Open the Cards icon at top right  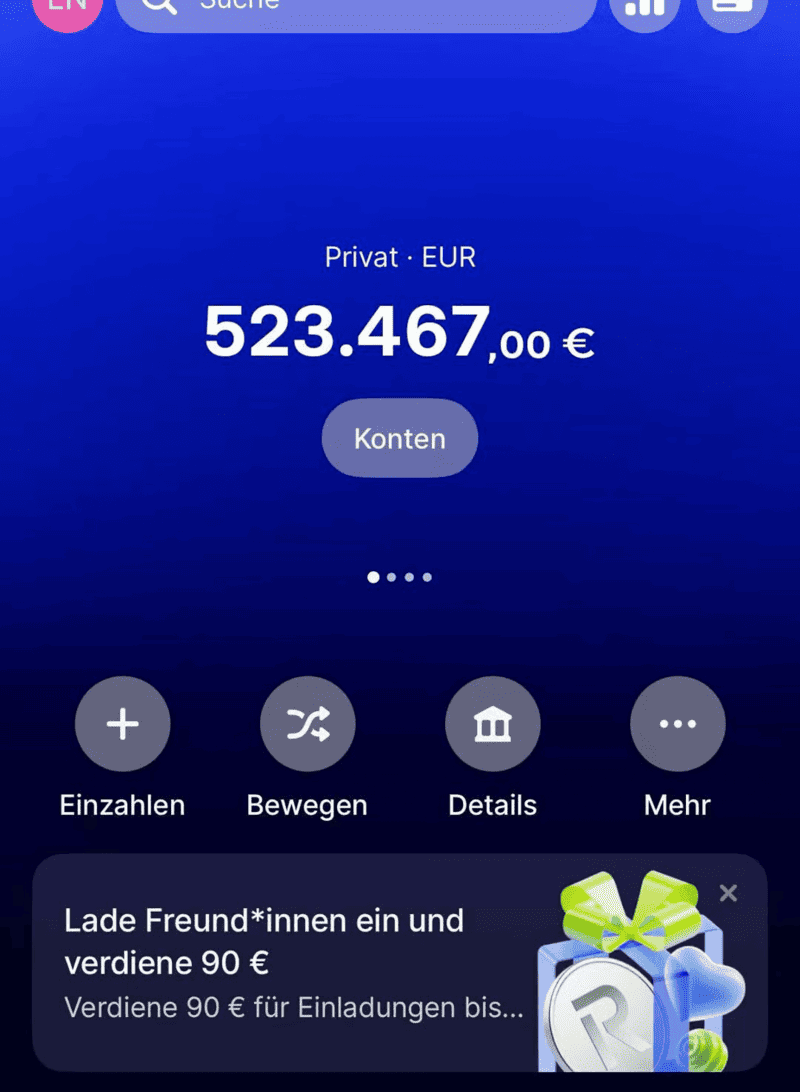(x=731, y=8)
